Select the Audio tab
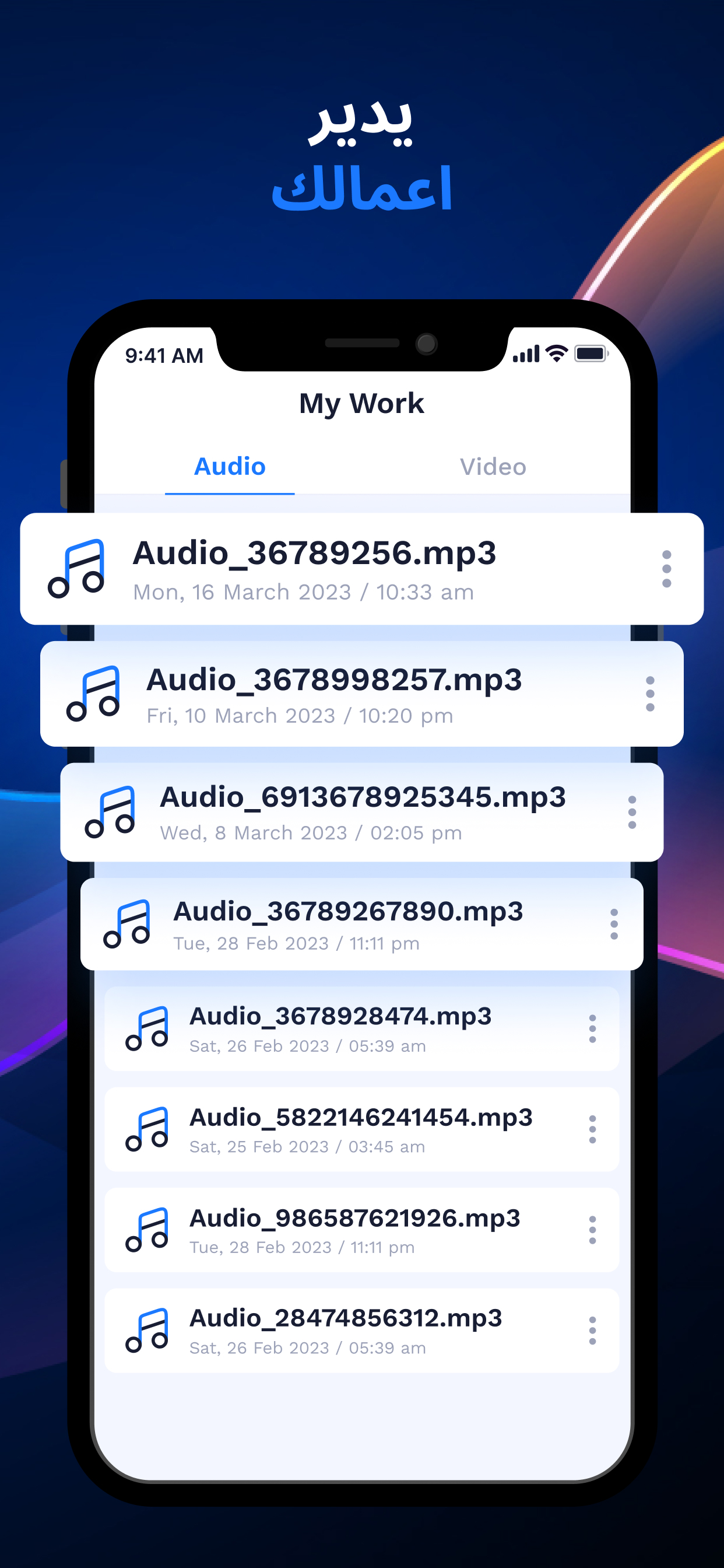 [x=229, y=466]
